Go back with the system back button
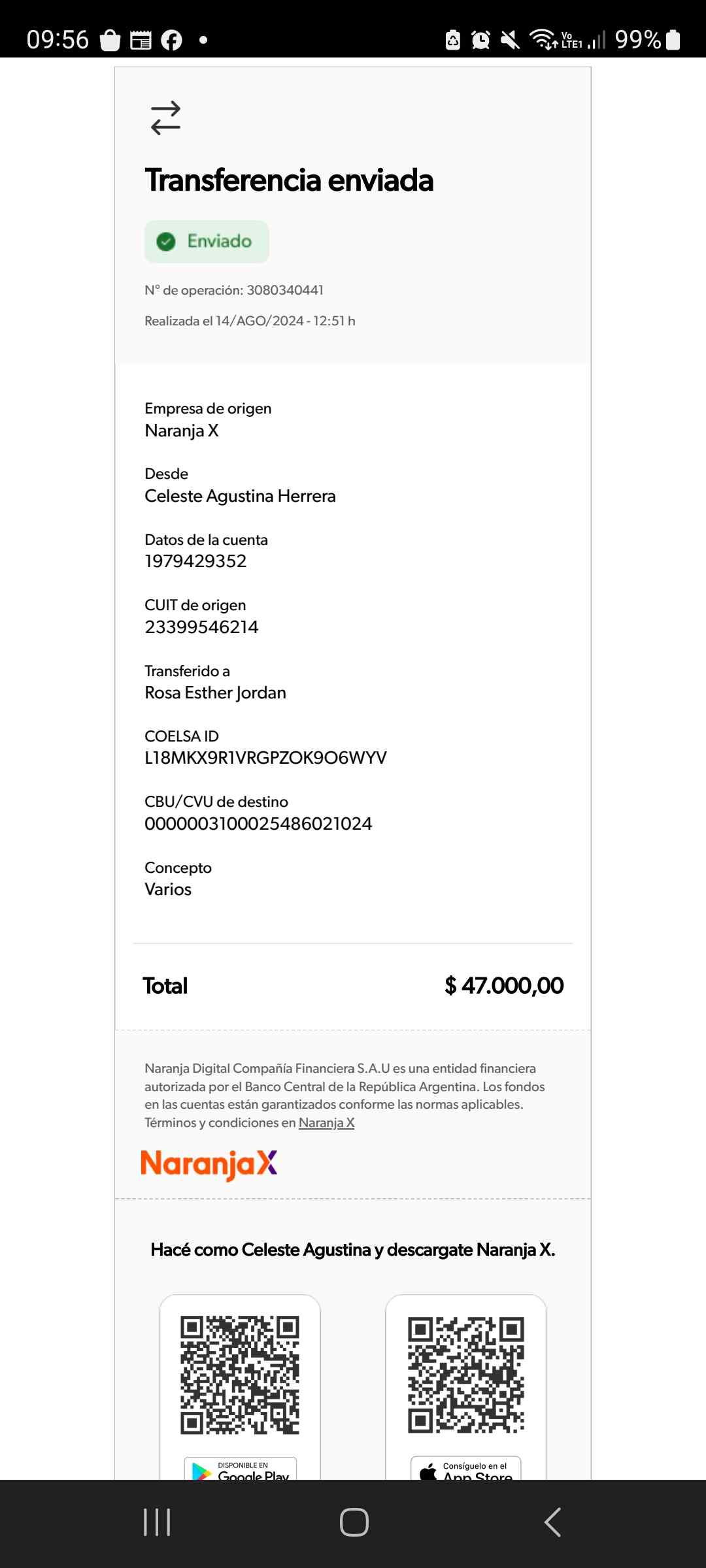The width and height of the screenshot is (706, 1568). [552, 1522]
